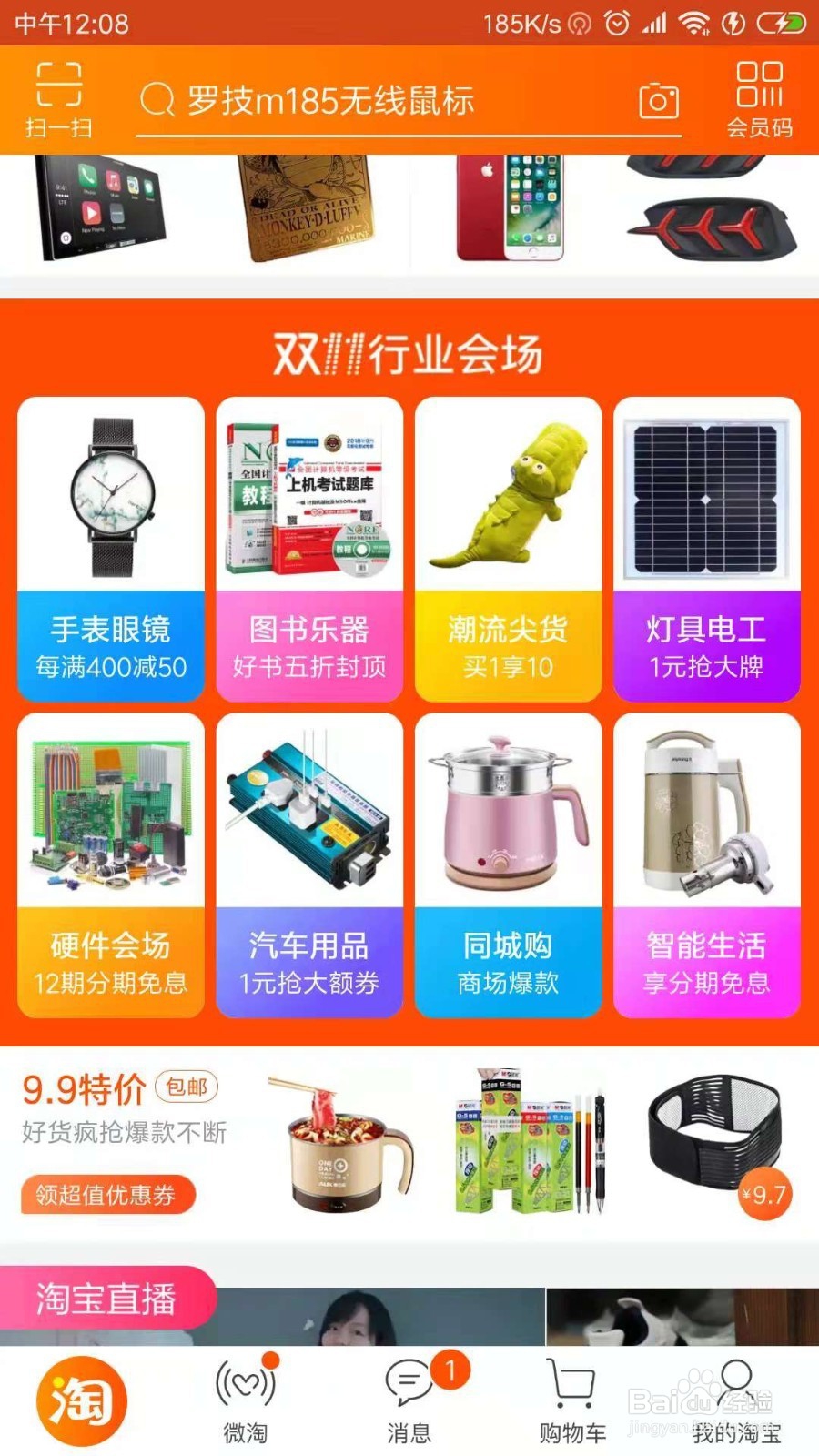819x1456 pixels.
Task: Open the 汽车用品 category card
Action: pyautogui.click(x=309, y=865)
